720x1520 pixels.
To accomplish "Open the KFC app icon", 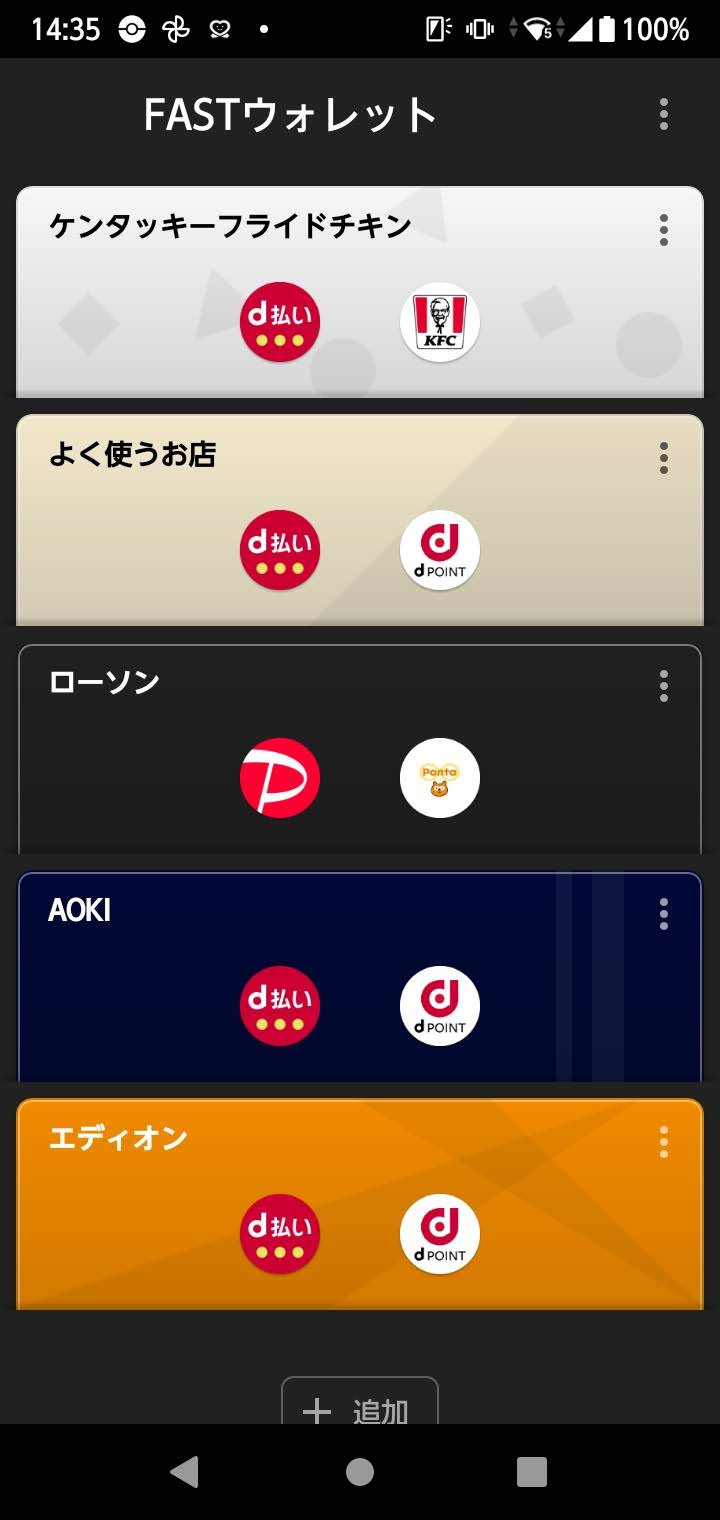I will pyautogui.click(x=440, y=322).
